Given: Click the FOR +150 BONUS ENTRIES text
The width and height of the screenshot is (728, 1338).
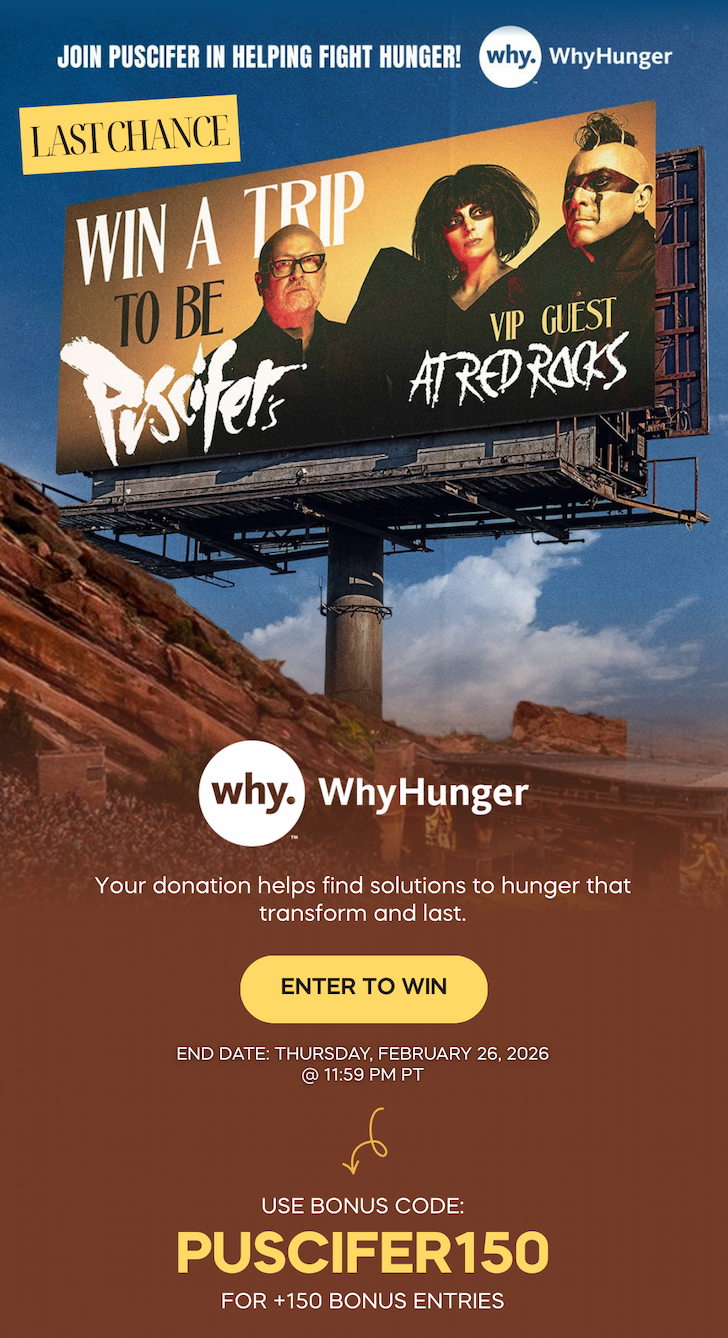Looking at the screenshot, I should 363,1301.
